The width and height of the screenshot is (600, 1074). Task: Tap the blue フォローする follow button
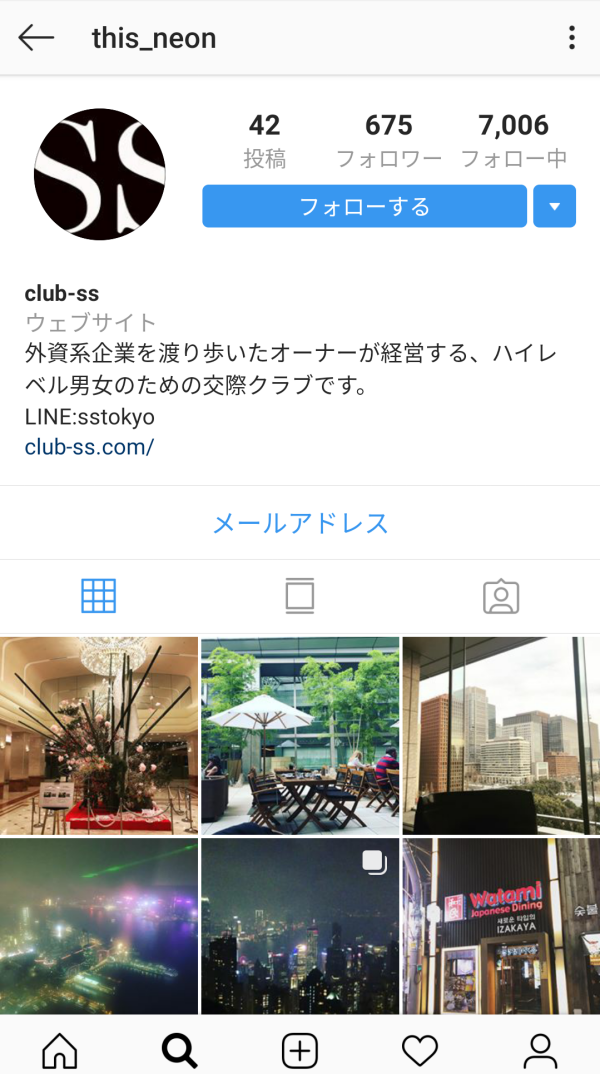pos(364,207)
